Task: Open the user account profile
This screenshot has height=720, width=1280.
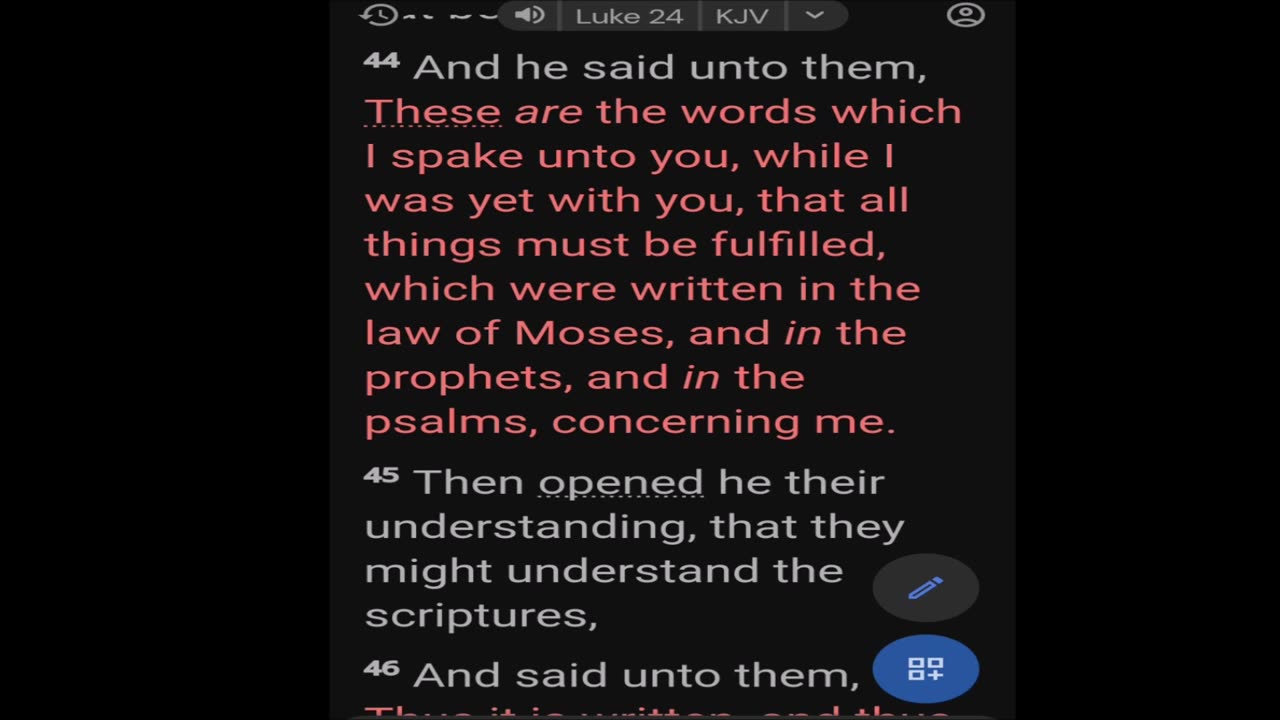Action: pyautogui.click(x=965, y=15)
